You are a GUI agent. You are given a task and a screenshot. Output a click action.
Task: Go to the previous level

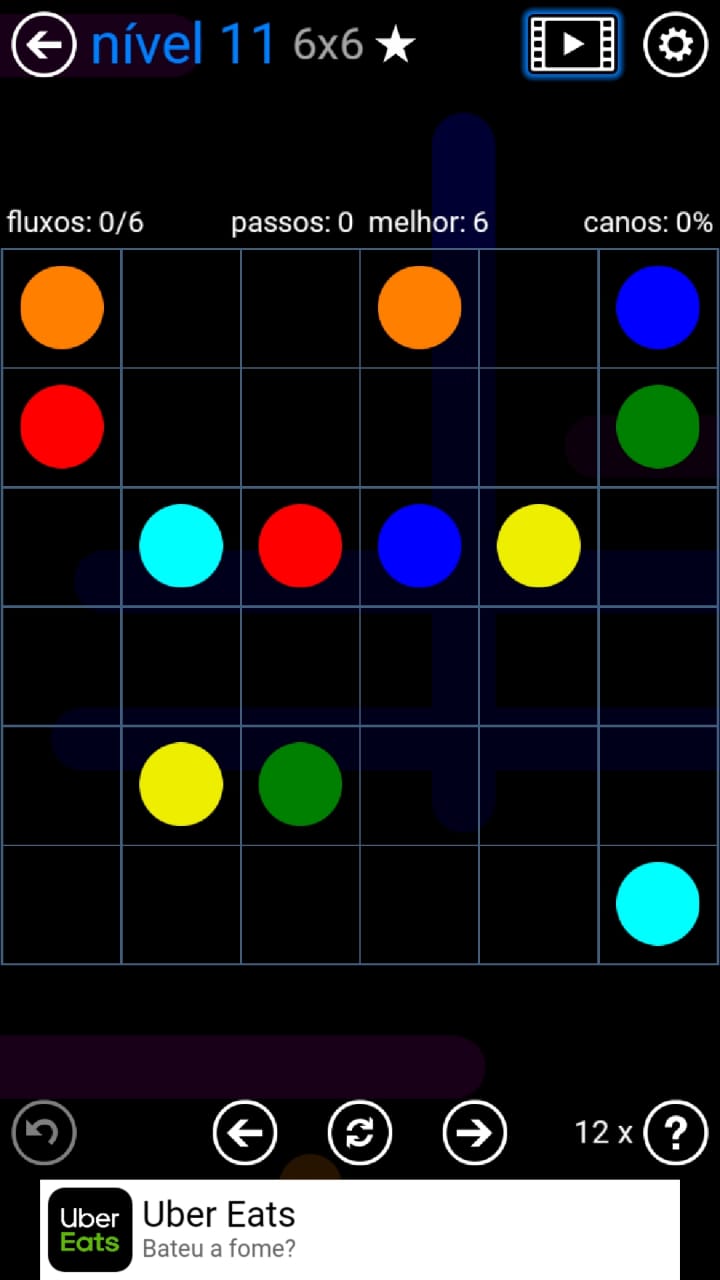click(x=245, y=1132)
